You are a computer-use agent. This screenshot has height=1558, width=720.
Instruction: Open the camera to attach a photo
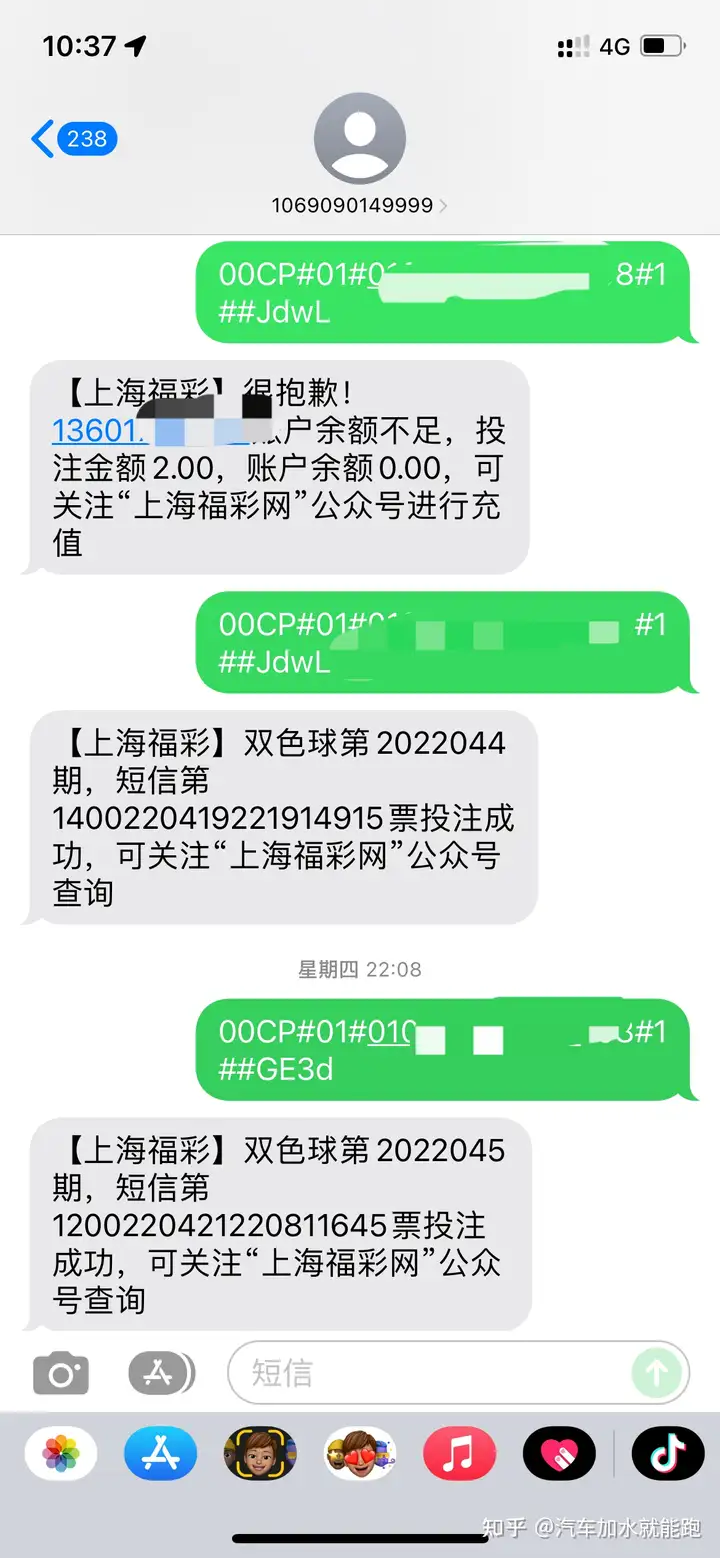pos(60,1374)
